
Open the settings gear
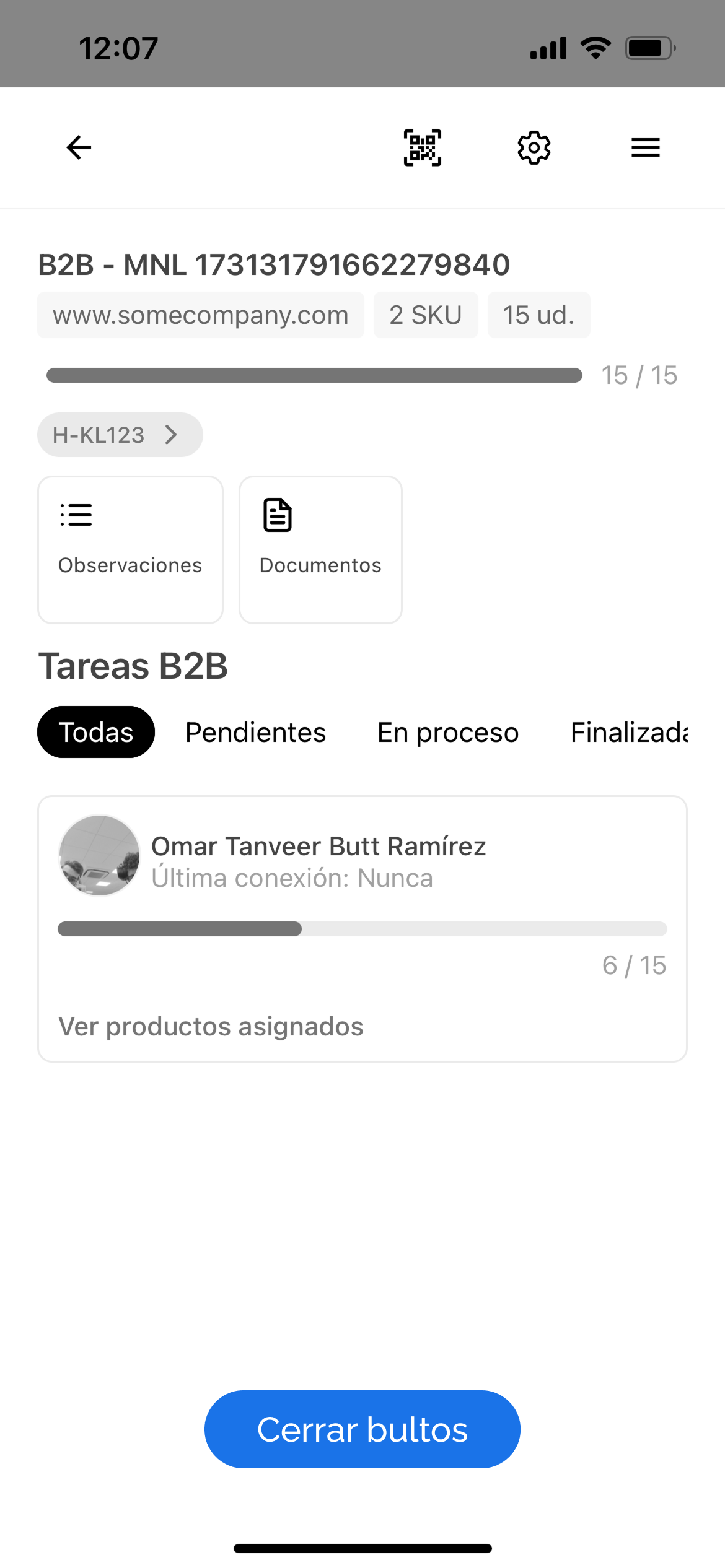coord(534,147)
